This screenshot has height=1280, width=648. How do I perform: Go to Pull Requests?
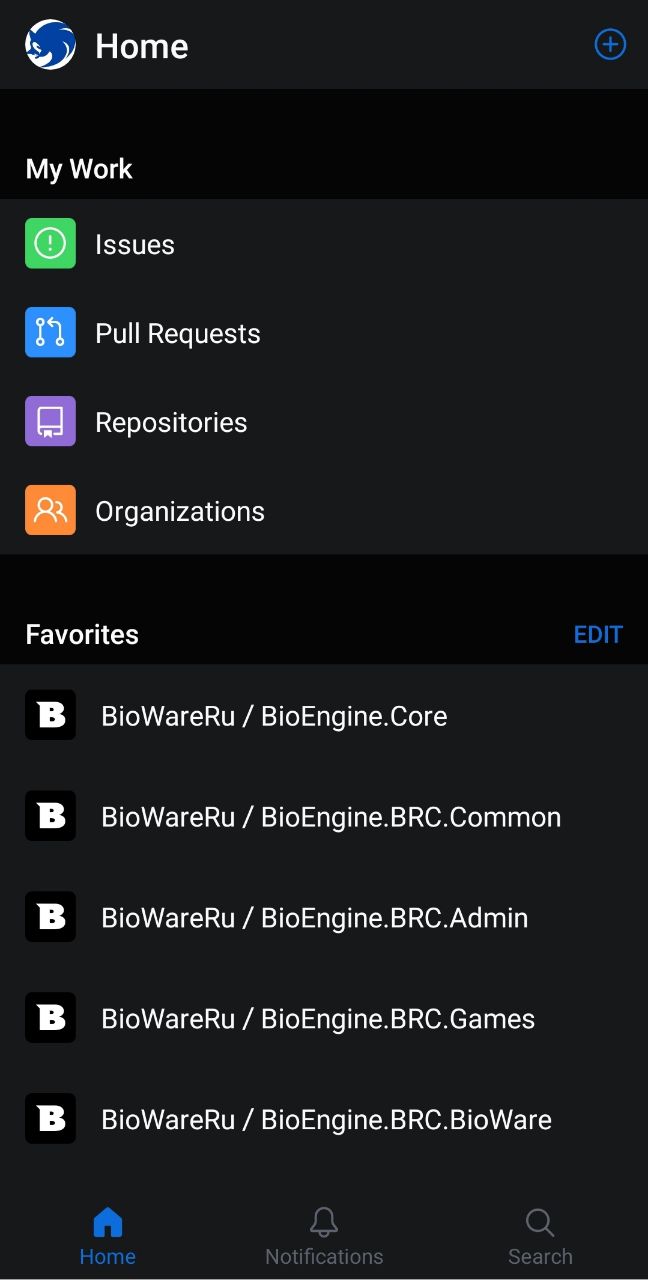pos(324,333)
